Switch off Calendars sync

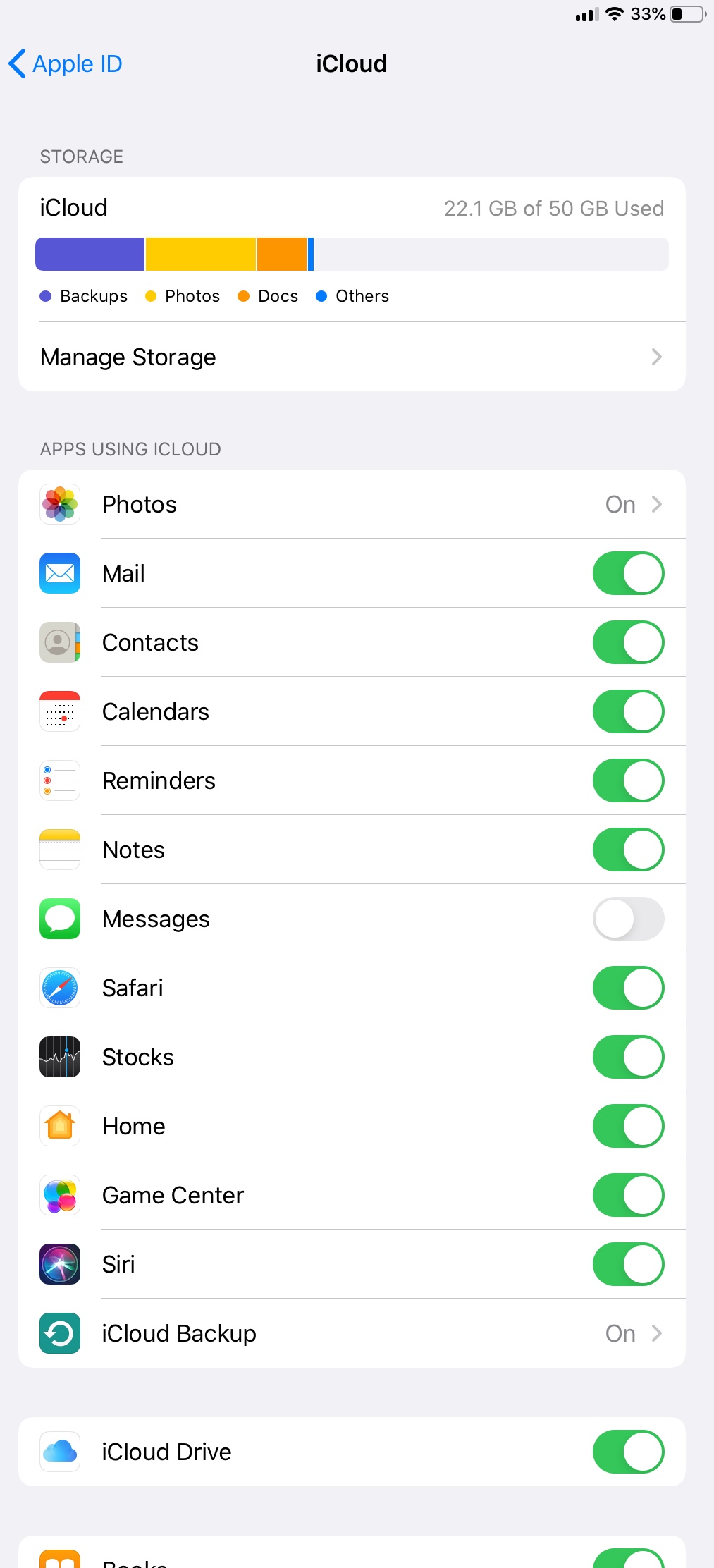pyautogui.click(x=627, y=712)
